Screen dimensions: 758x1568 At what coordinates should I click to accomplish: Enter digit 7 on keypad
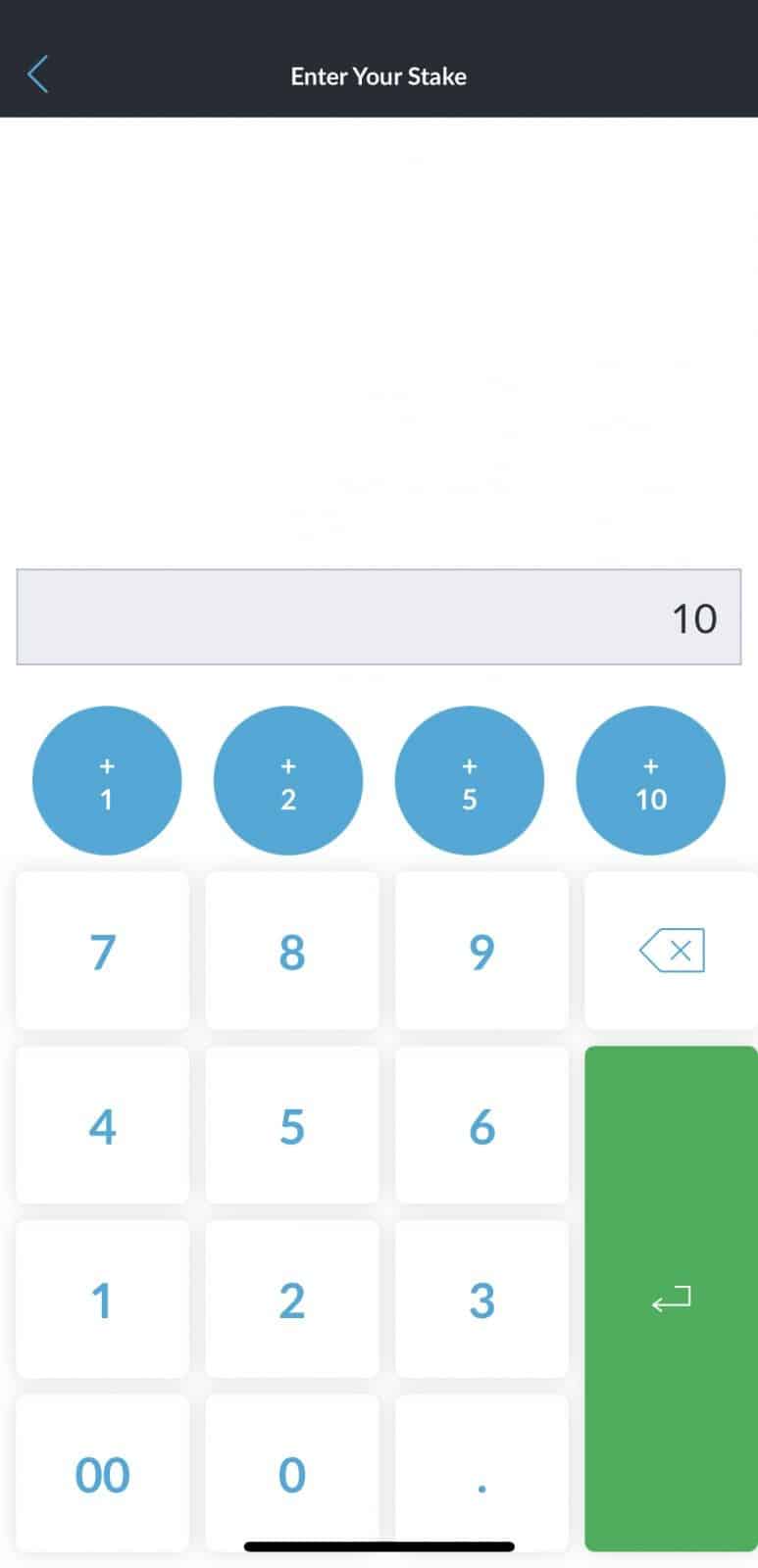coord(103,951)
